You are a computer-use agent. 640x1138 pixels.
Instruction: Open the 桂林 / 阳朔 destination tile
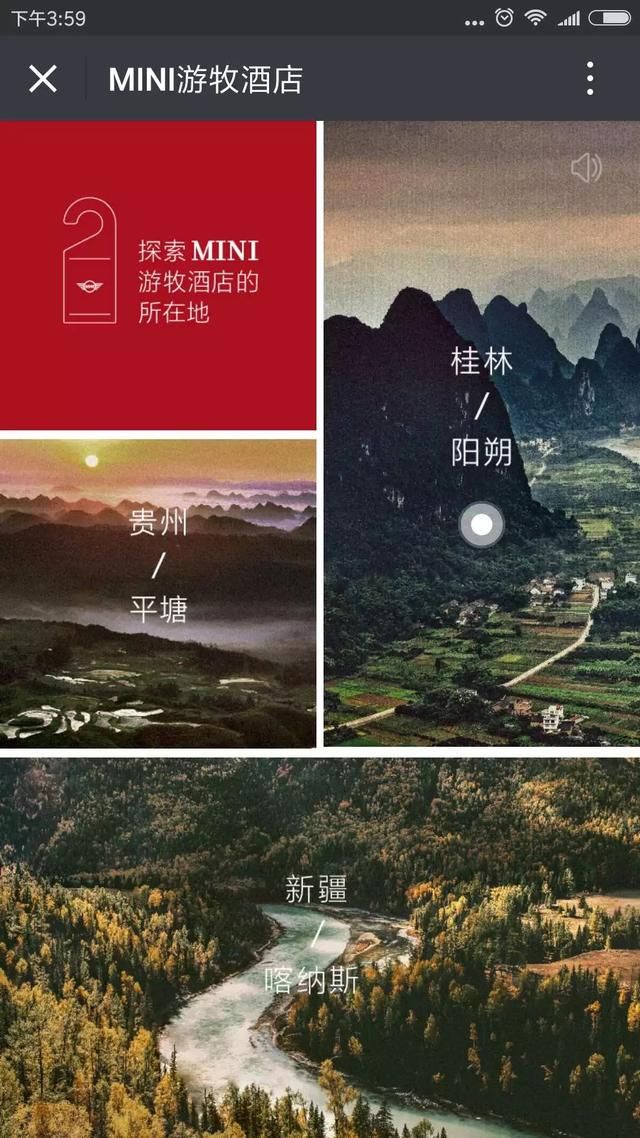(x=482, y=433)
